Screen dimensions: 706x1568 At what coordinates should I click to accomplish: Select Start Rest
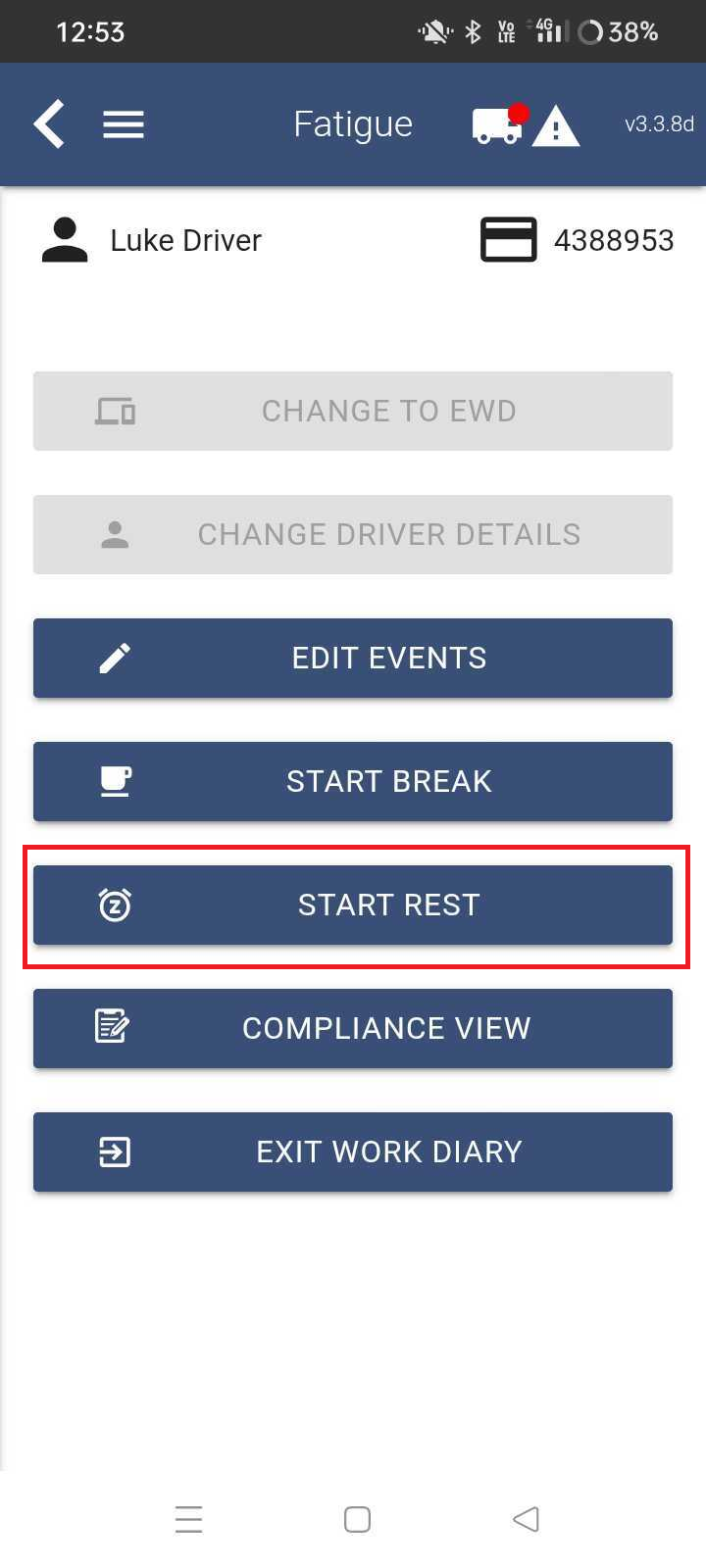(x=353, y=905)
